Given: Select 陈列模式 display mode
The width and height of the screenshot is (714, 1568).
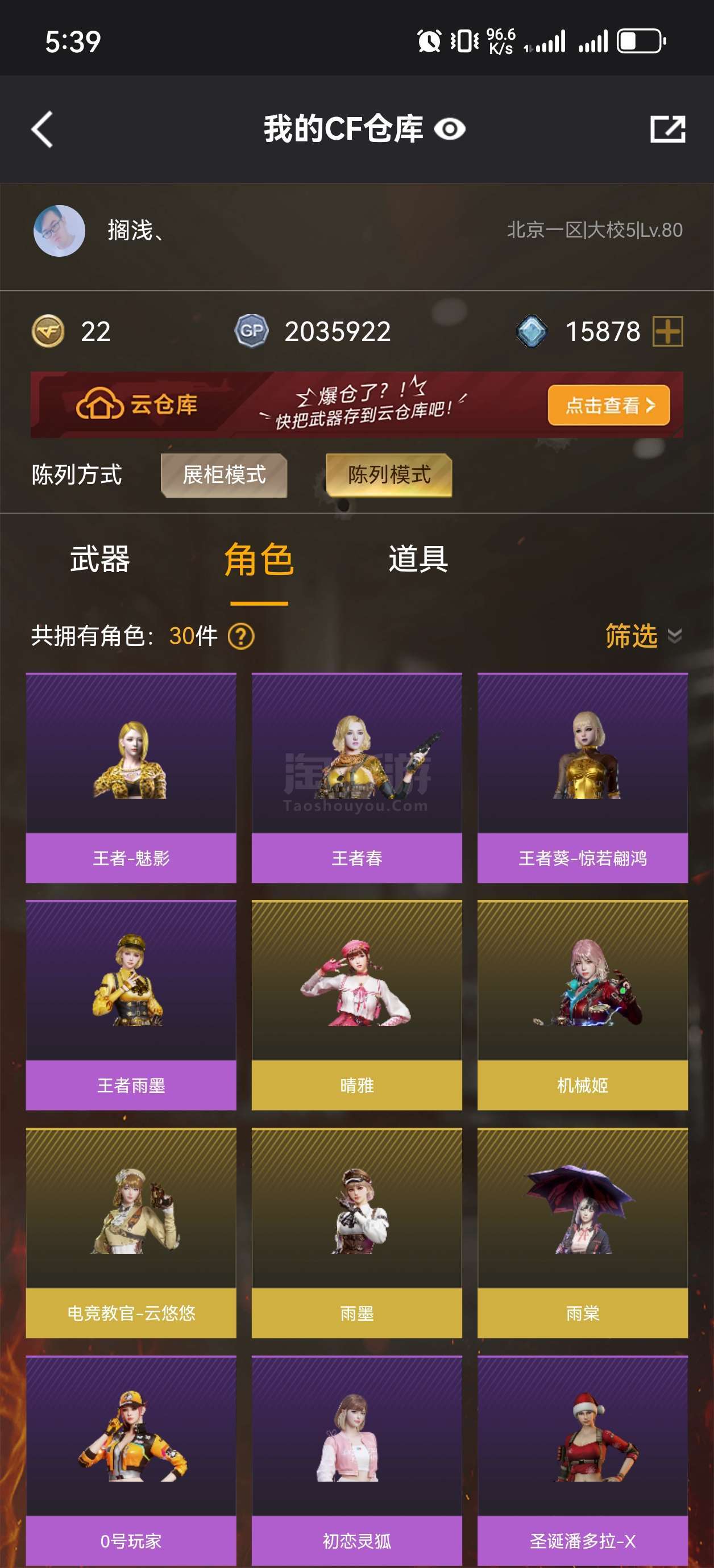Looking at the screenshot, I should 389,475.
